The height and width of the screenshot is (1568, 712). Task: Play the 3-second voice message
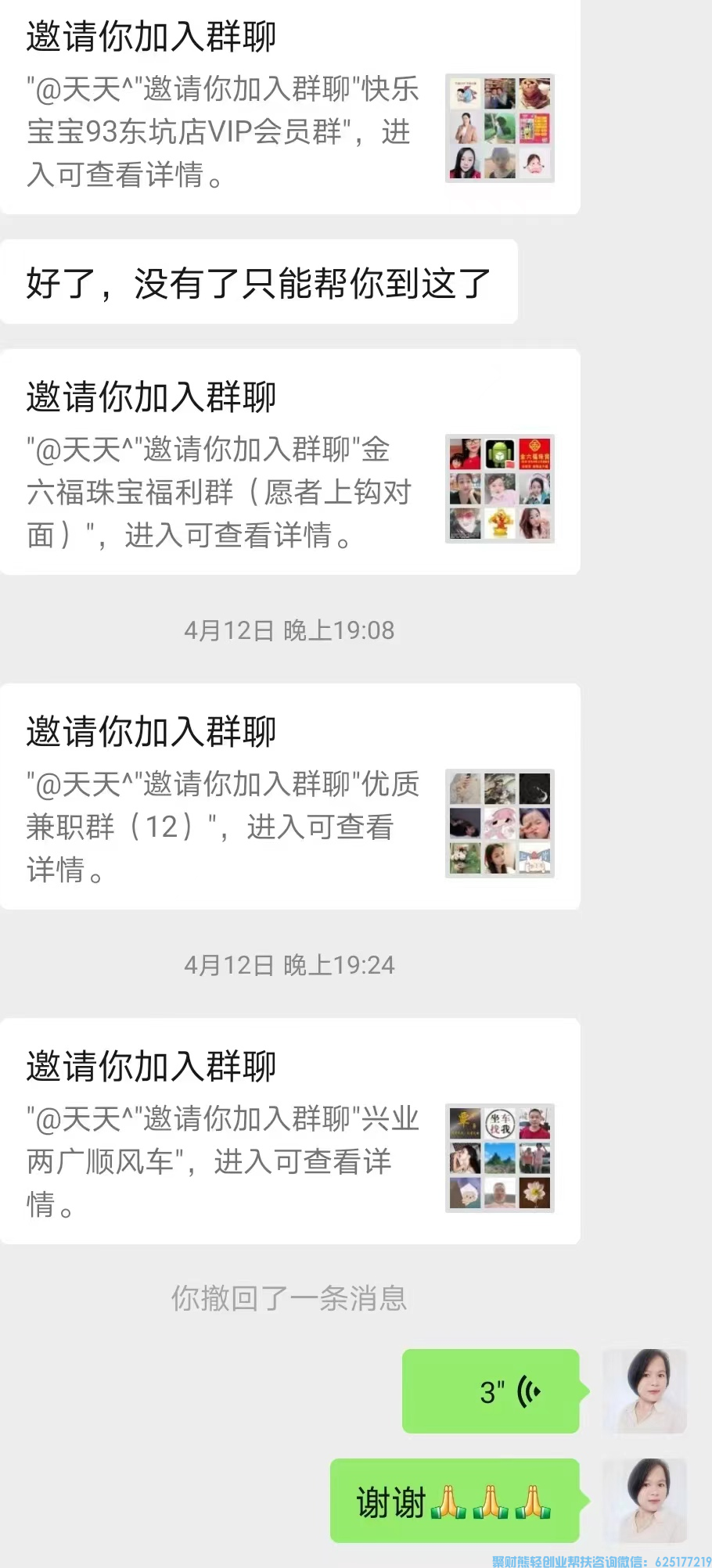tap(491, 1391)
